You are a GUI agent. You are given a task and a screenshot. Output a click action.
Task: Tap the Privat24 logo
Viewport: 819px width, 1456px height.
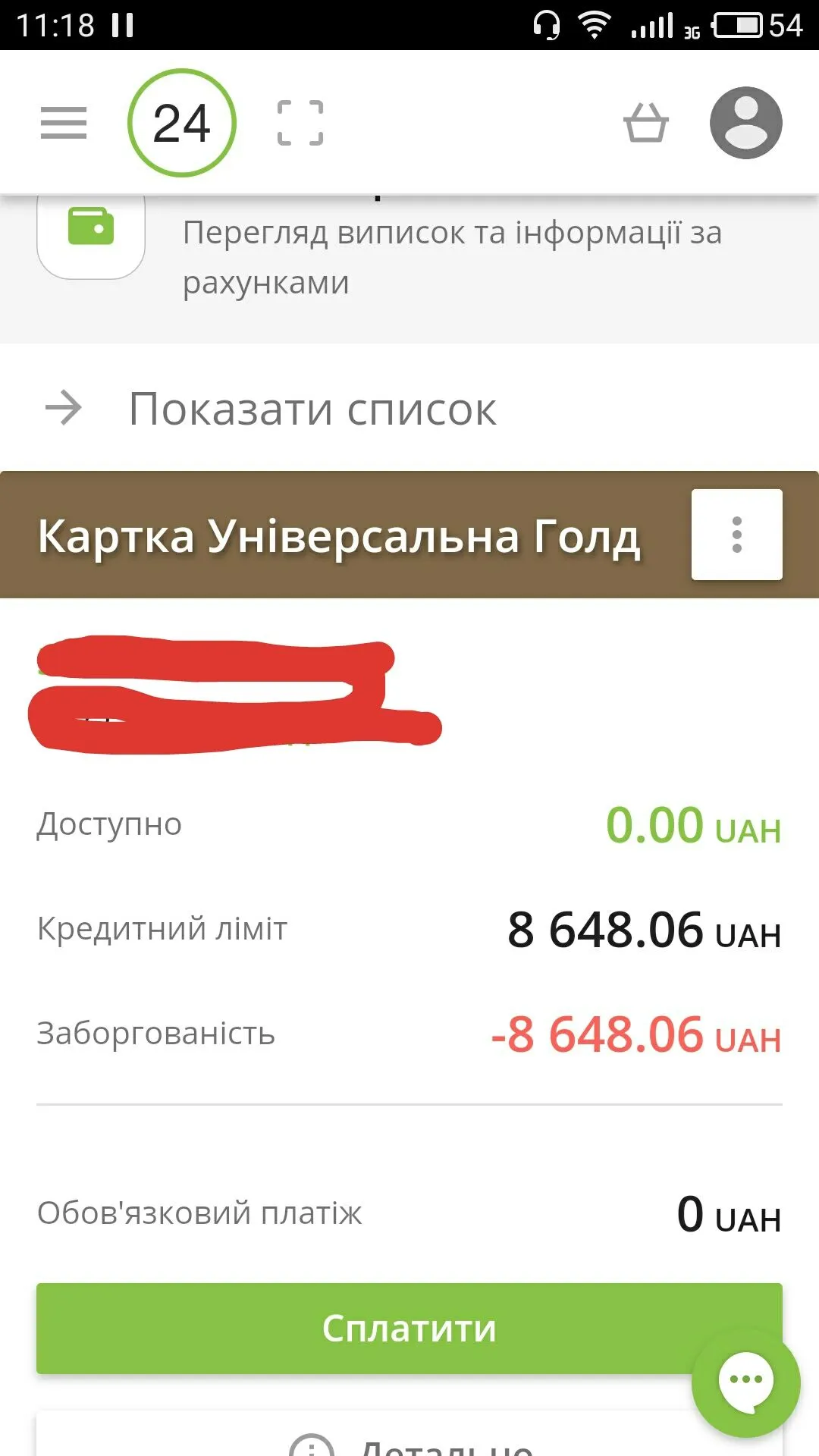coord(182,123)
